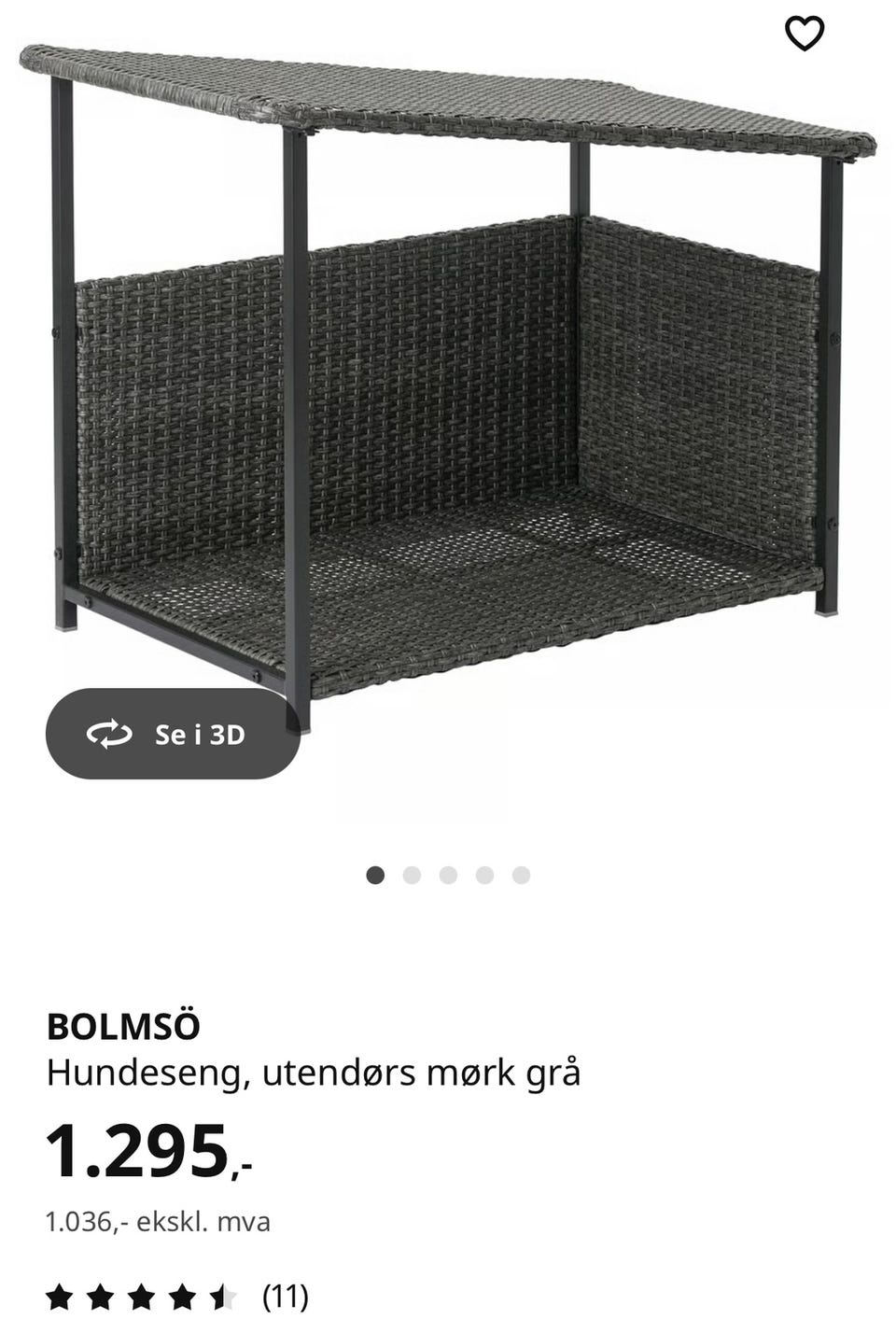Advance carousel using next image dot
Screen dimensions: 896x1333
(x=413, y=875)
